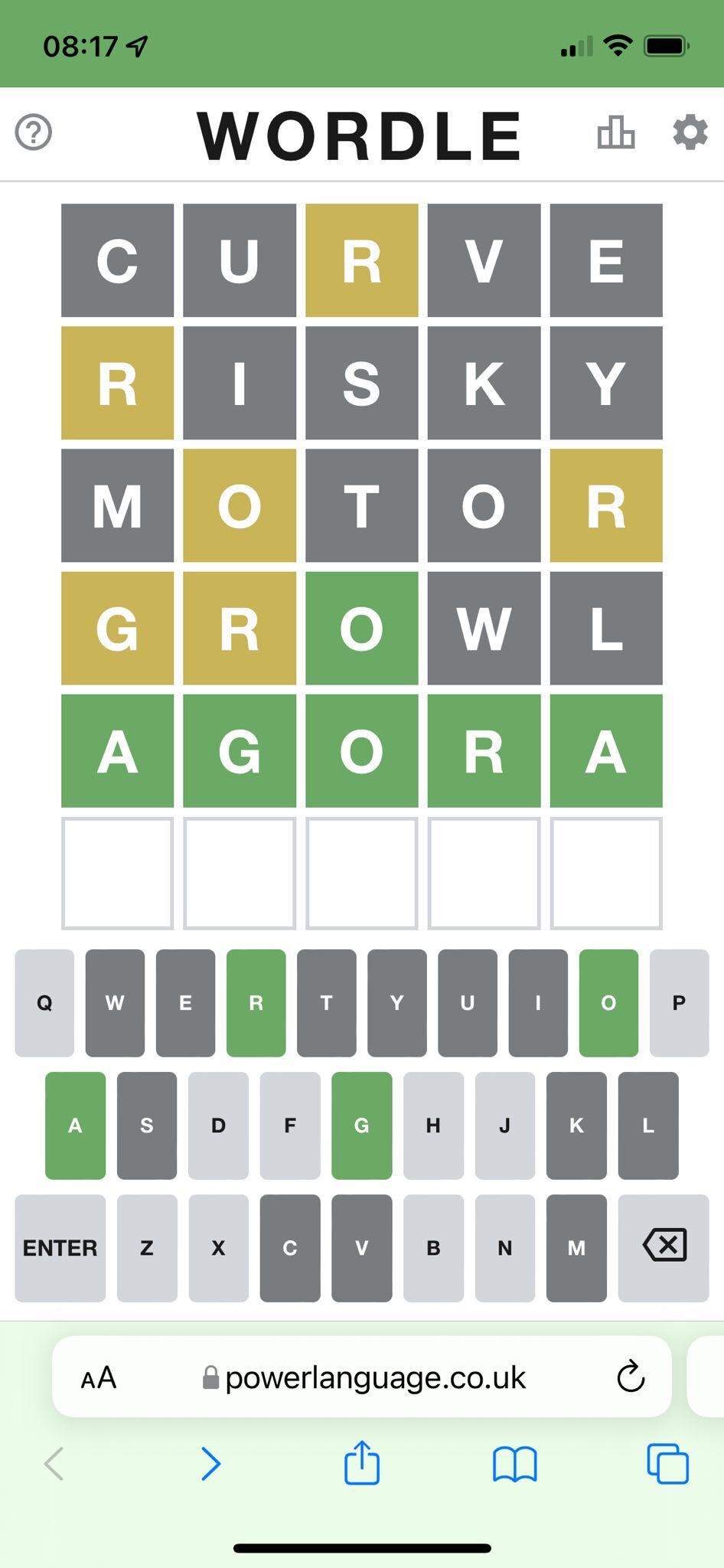Reload the page with the refresh icon
The width and height of the screenshot is (724, 1568).
tap(631, 1377)
